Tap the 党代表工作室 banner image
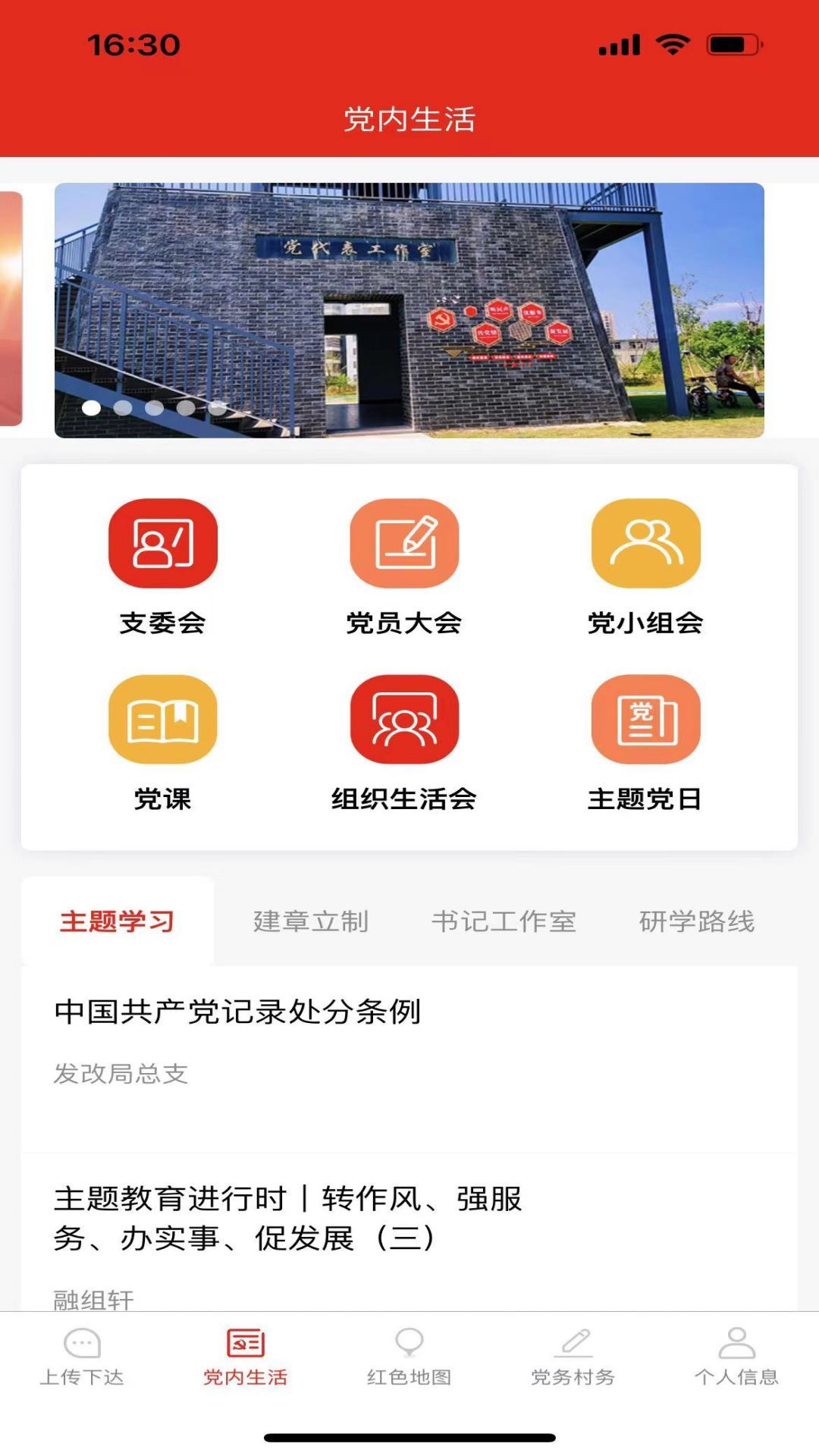 pyautogui.click(x=409, y=309)
